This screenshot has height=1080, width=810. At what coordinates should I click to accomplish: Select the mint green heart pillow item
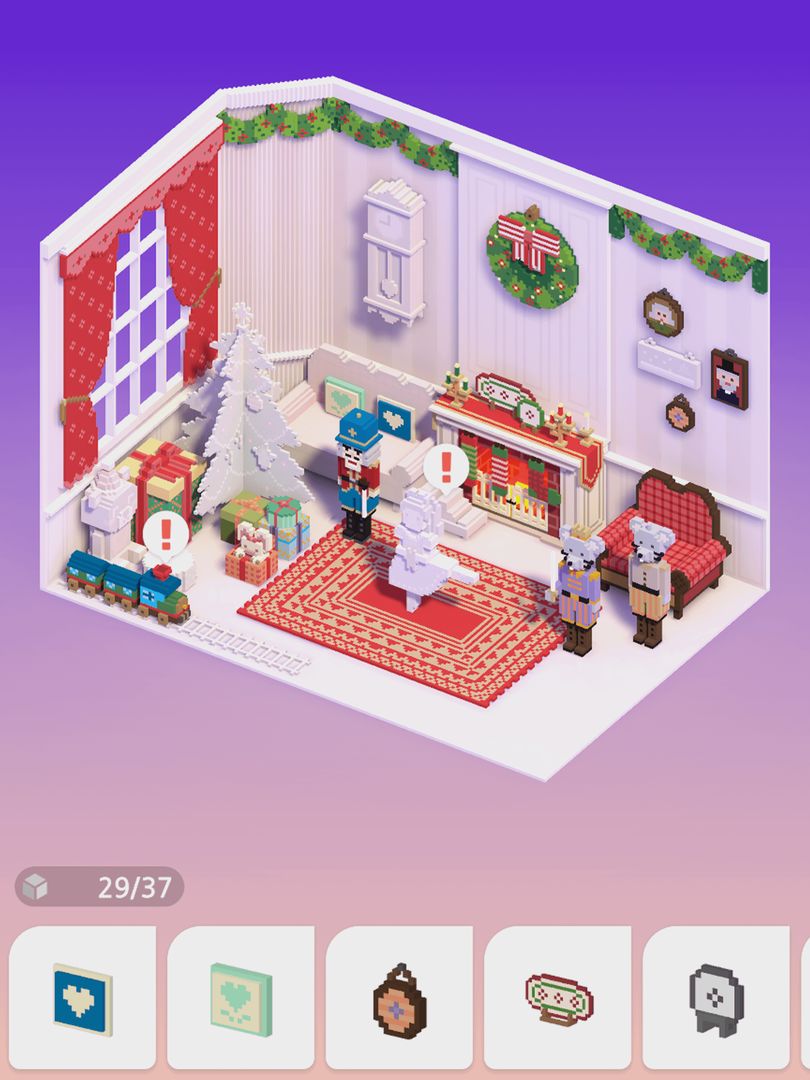point(240,998)
